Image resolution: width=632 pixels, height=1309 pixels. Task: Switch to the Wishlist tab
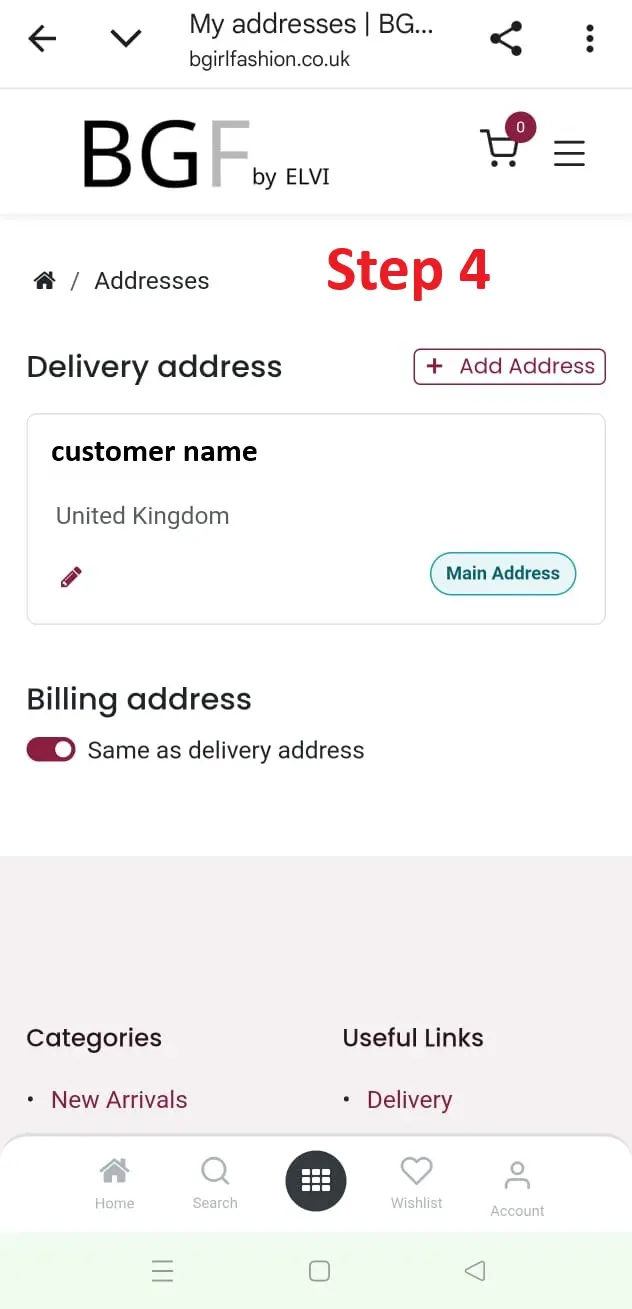tap(416, 1183)
